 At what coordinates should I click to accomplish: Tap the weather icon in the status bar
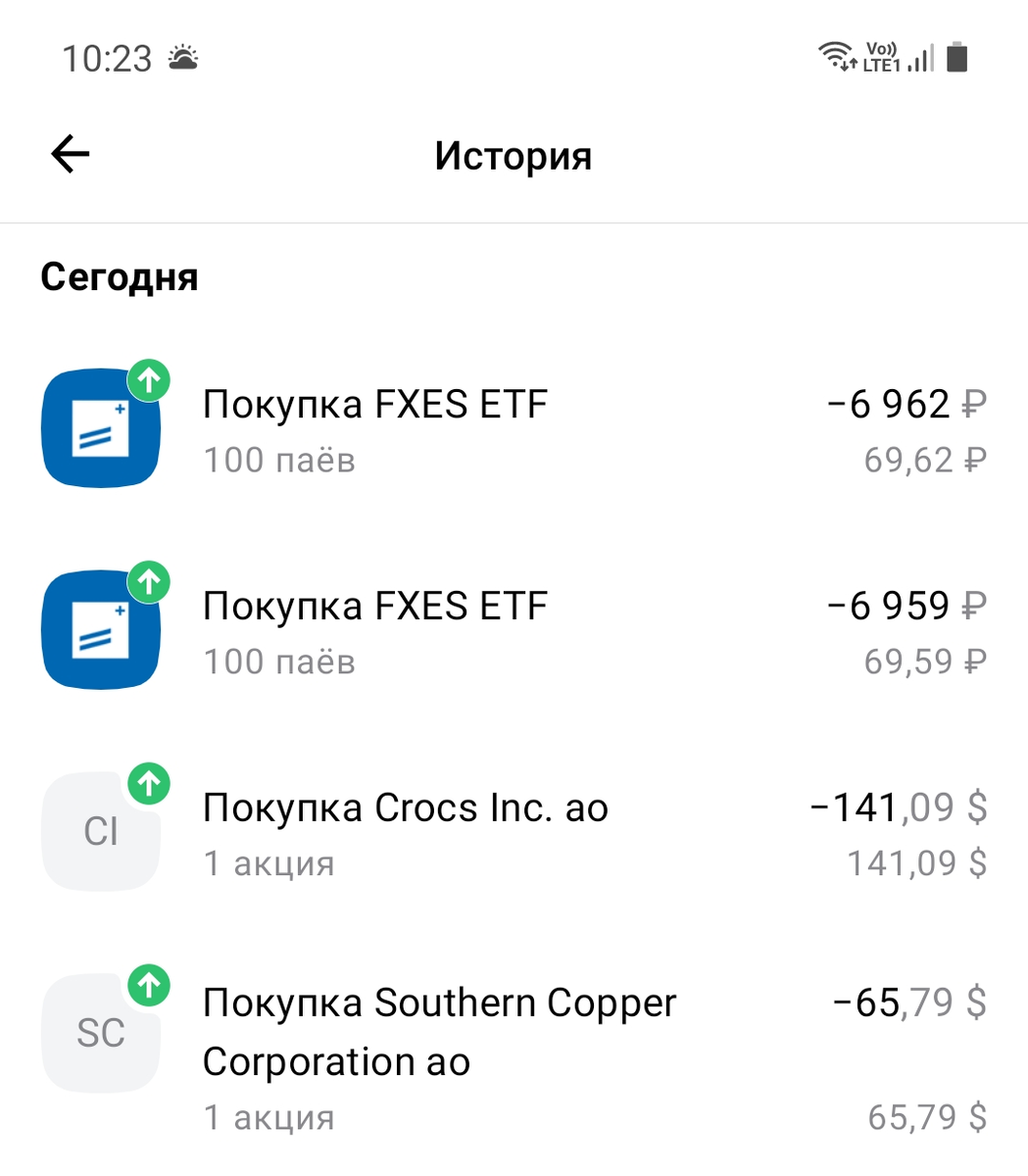[x=182, y=57]
